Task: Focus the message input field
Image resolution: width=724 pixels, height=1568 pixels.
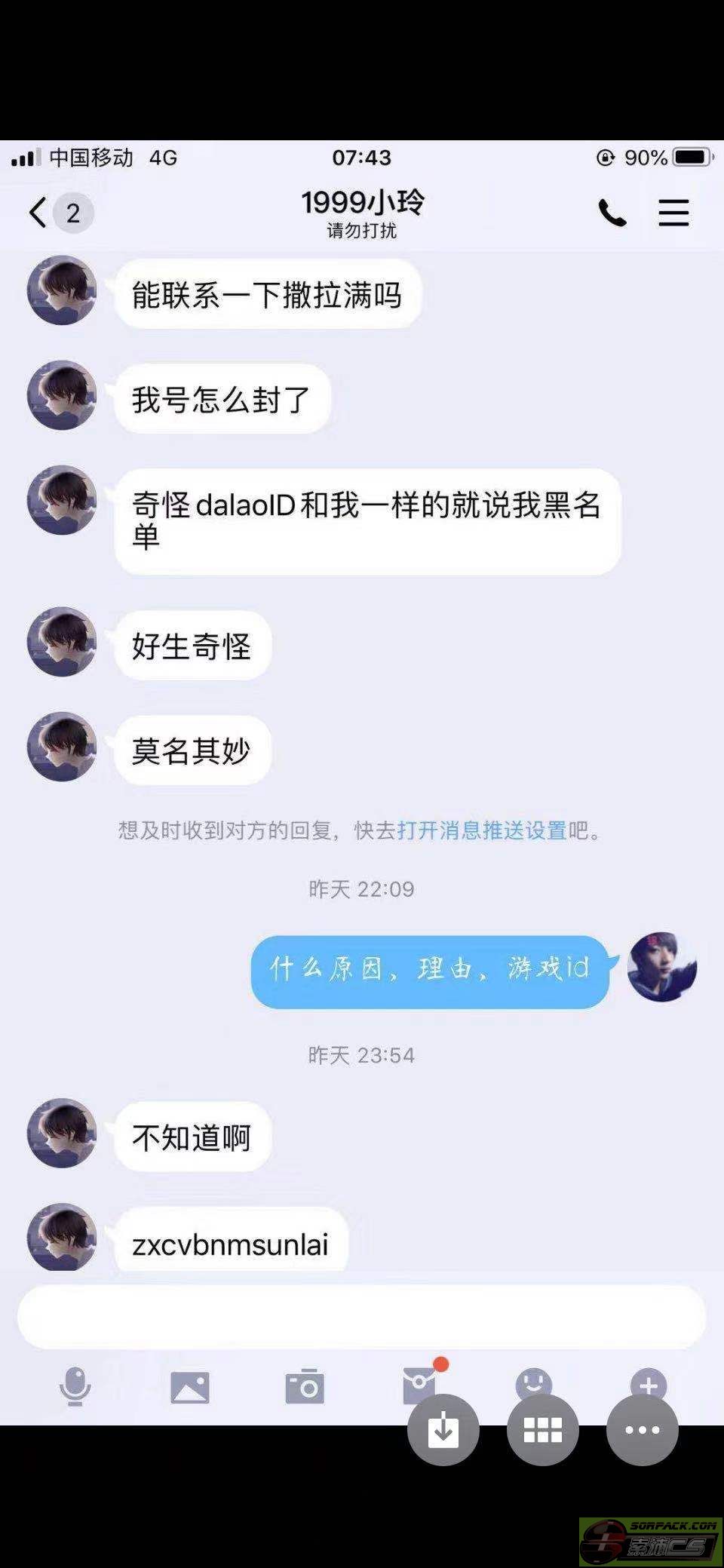Action: (362, 1317)
